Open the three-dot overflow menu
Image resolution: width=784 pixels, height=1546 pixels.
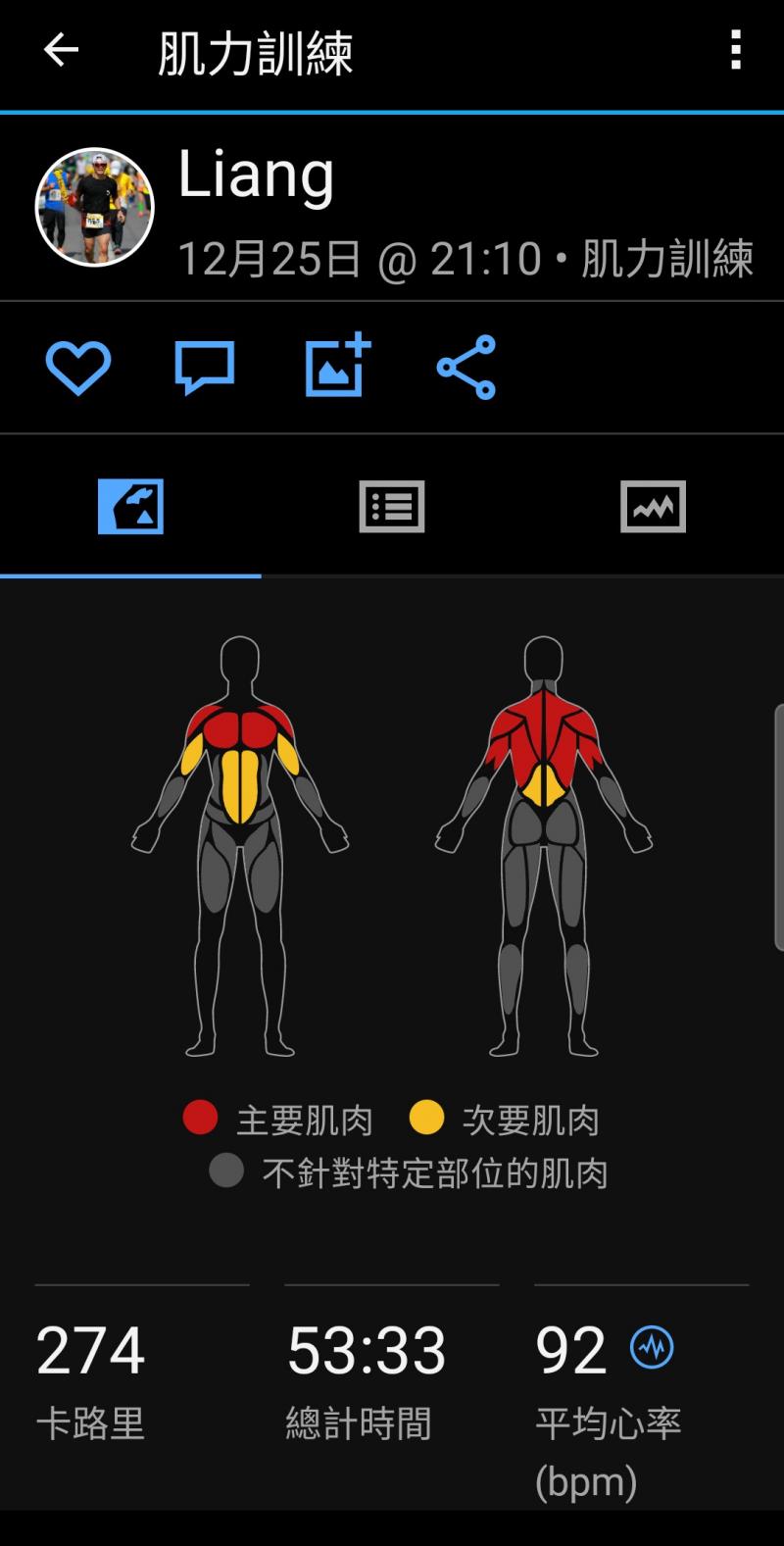(x=735, y=50)
